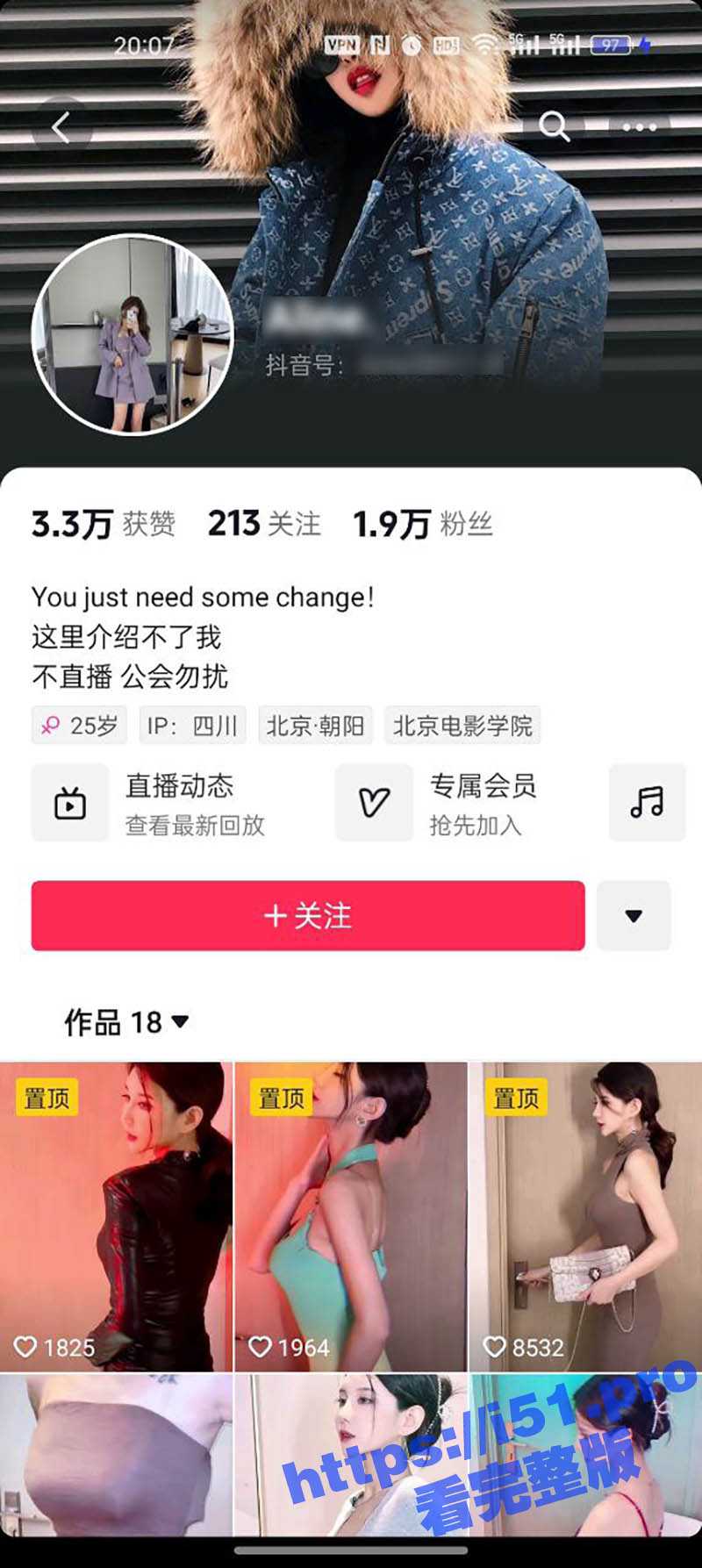Open the music note shortcut
The width and height of the screenshot is (702, 1568).
[648, 802]
